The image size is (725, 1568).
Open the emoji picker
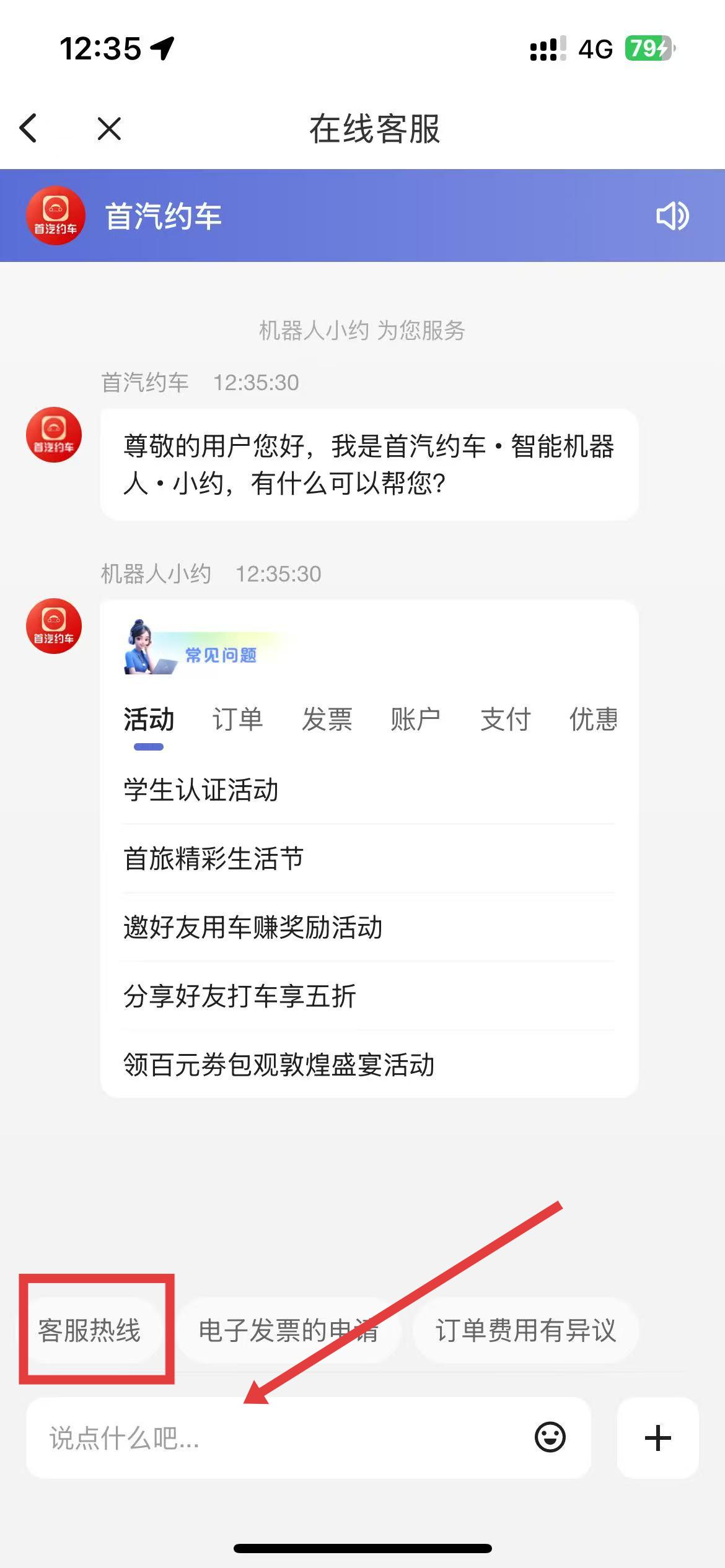pyautogui.click(x=550, y=1438)
